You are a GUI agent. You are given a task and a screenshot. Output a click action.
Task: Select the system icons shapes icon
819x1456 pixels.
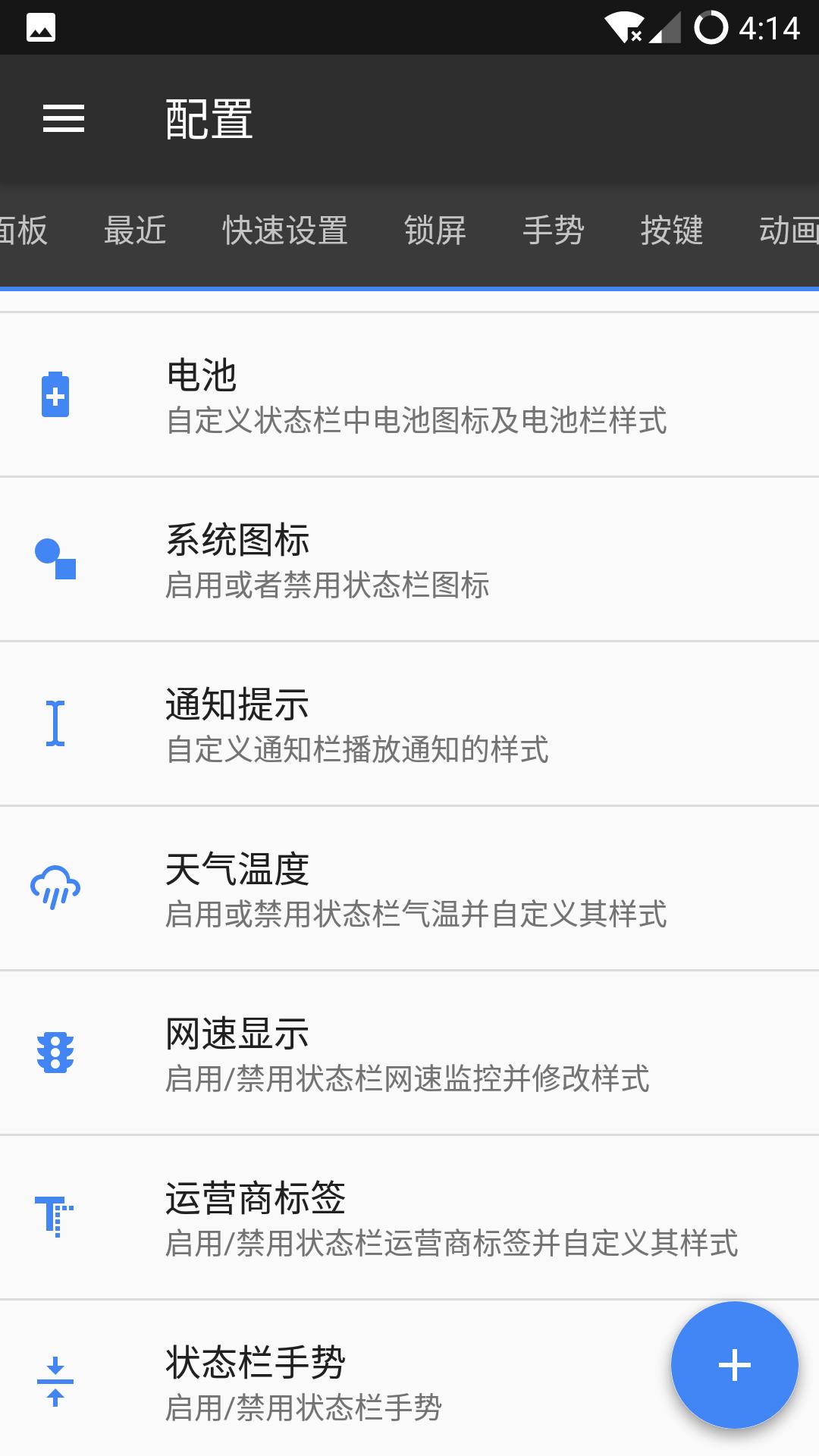tap(55, 560)
